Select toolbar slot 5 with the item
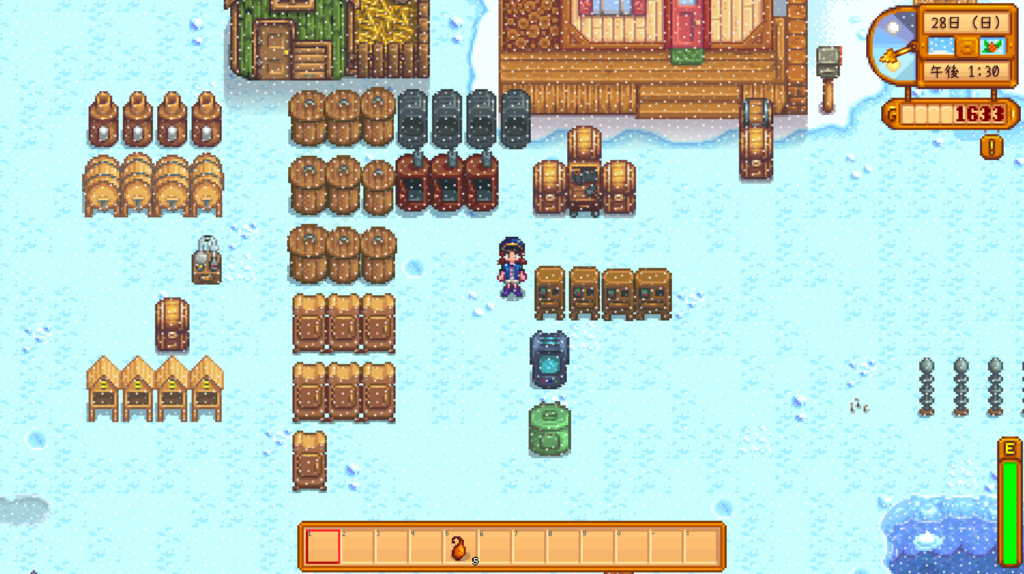The image size is (1024, 574). tap(460, 547)
